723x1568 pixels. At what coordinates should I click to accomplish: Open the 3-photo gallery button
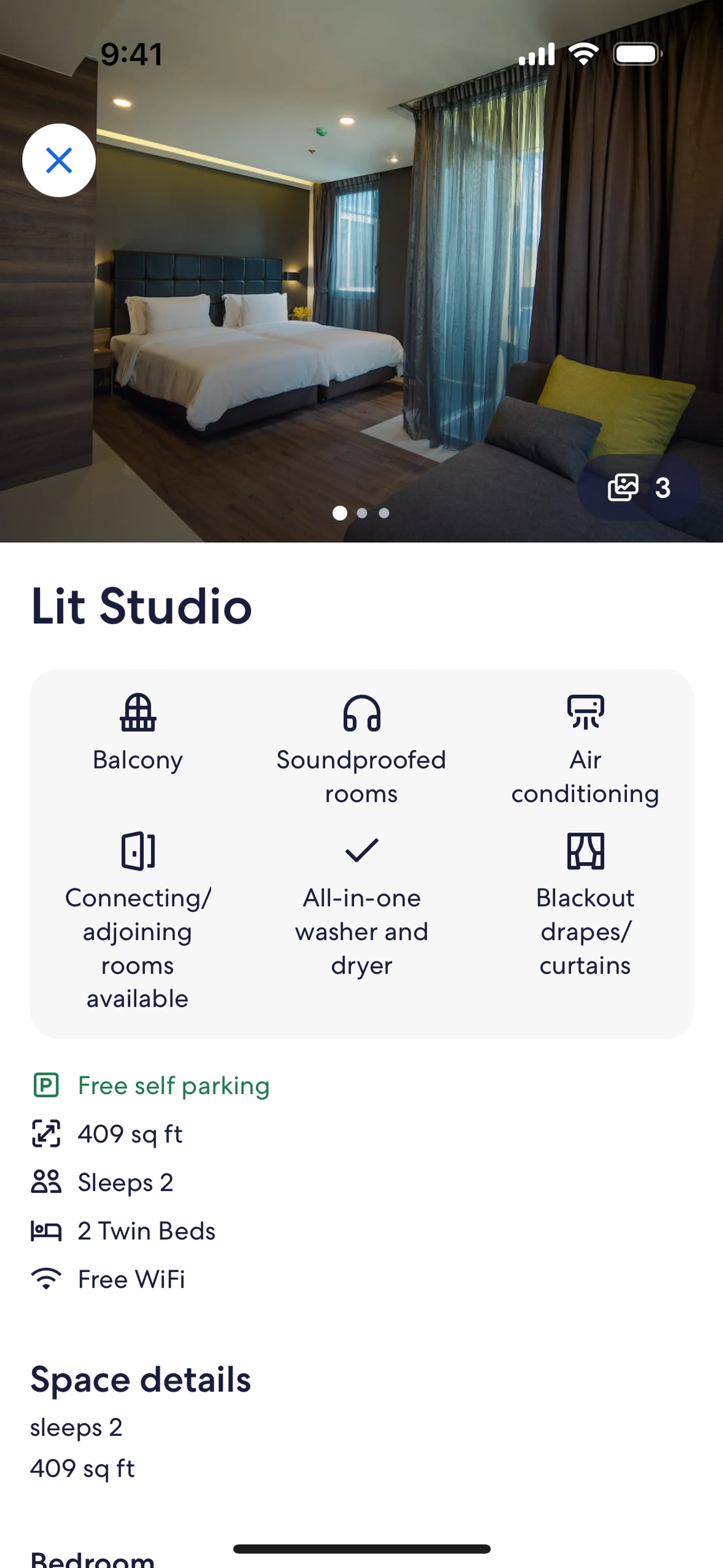coord(638,488)
